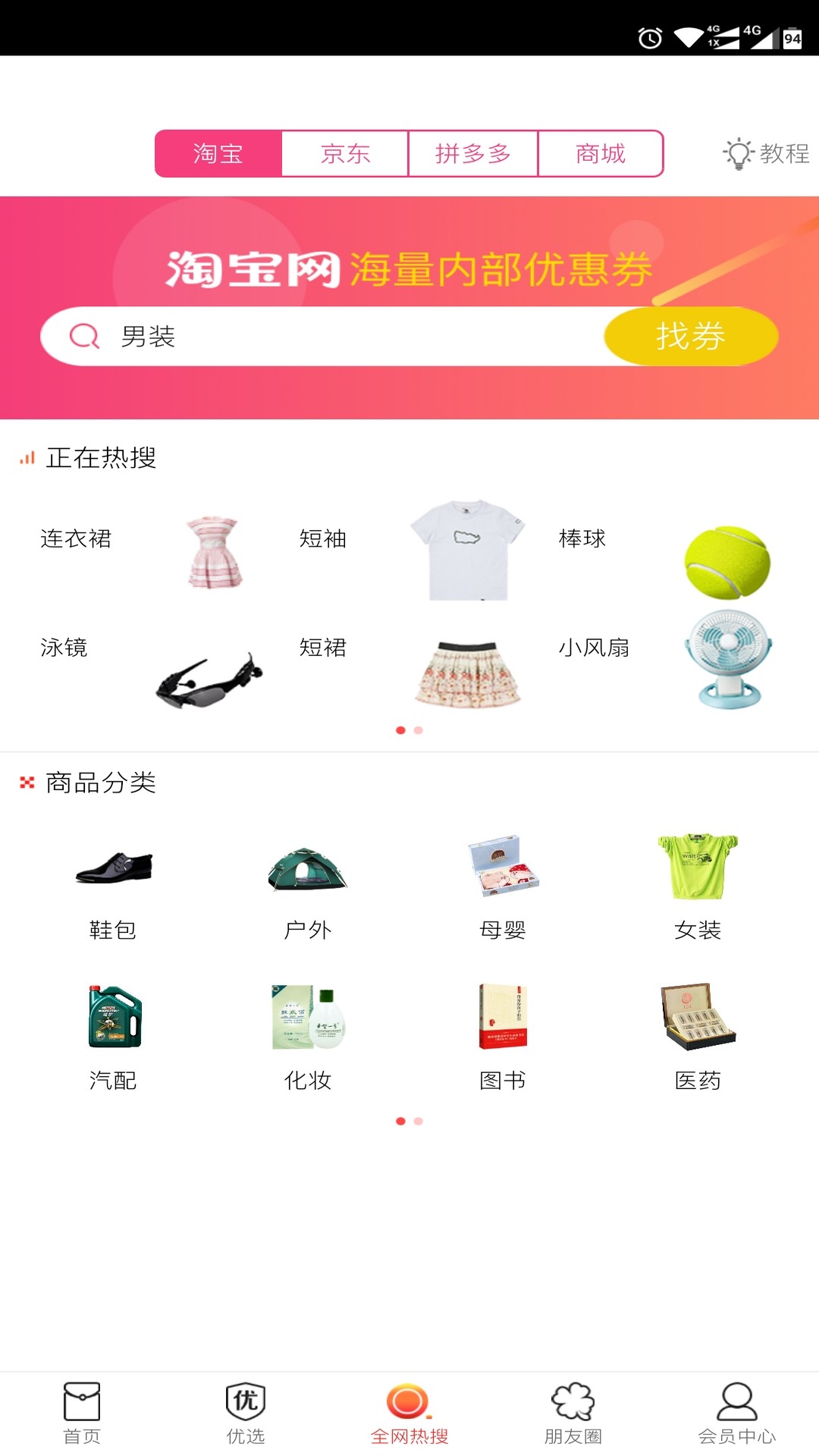Open the 连衣裙 hot search entry
The width and height of the screenshot is (819, 1456).
[76, 539]
